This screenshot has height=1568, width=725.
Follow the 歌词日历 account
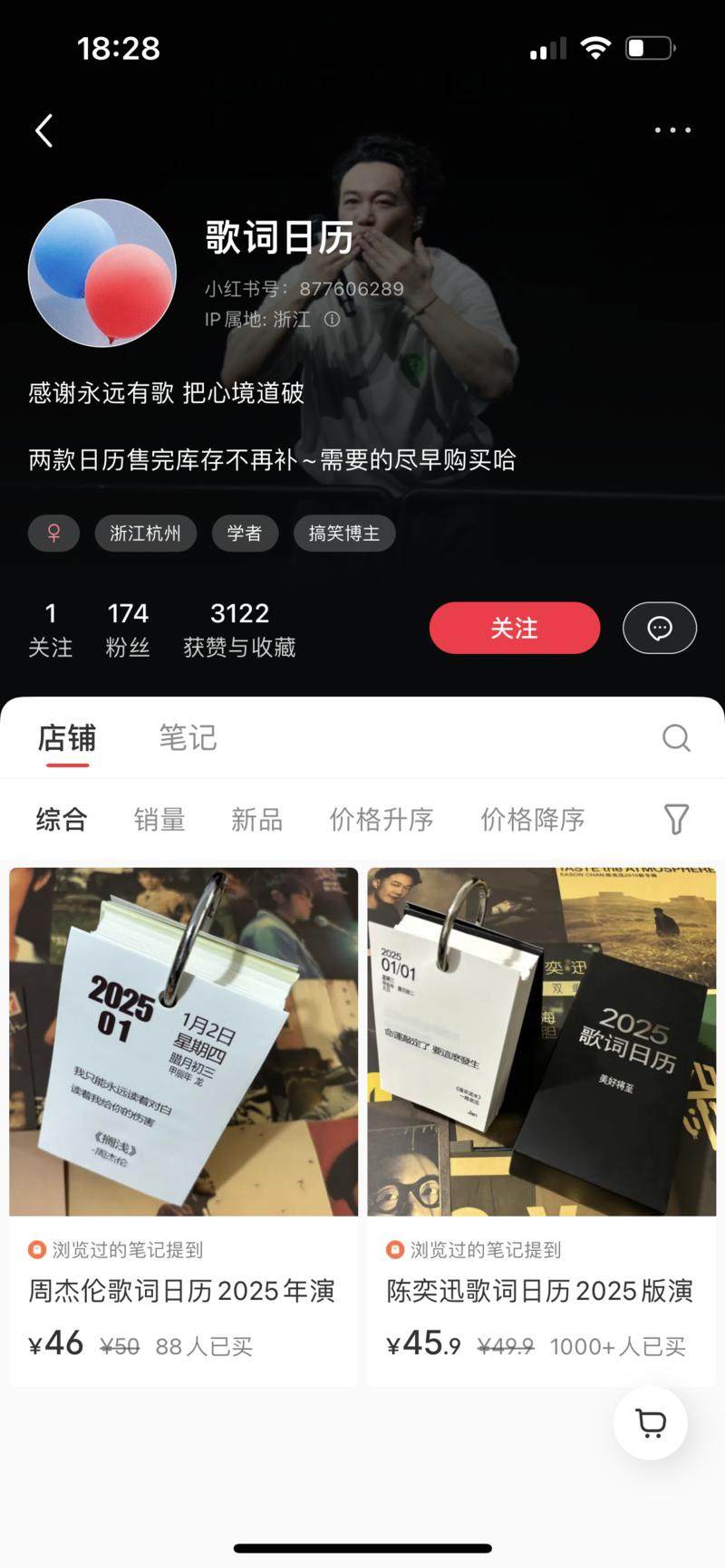pos(514,628)
